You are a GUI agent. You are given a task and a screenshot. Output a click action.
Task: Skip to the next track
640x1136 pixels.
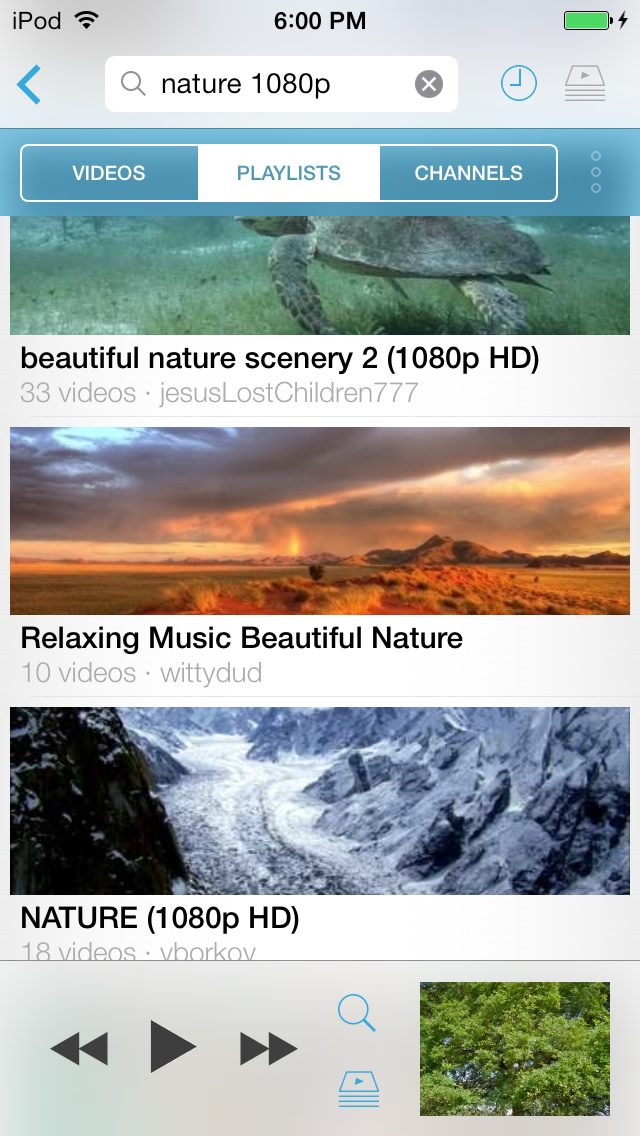[x=268, y=1048]
